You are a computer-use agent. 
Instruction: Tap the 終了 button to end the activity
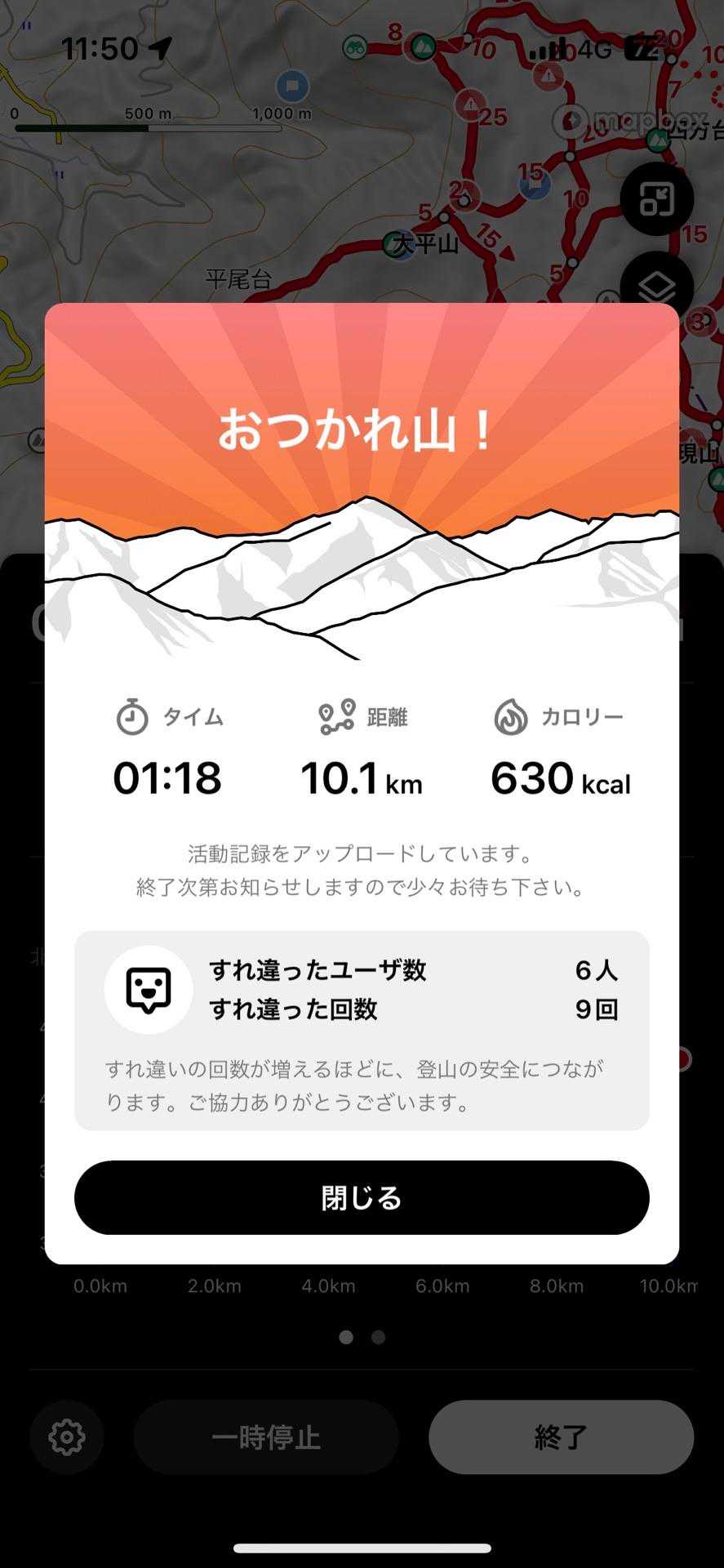click(x=561, y=1437)
